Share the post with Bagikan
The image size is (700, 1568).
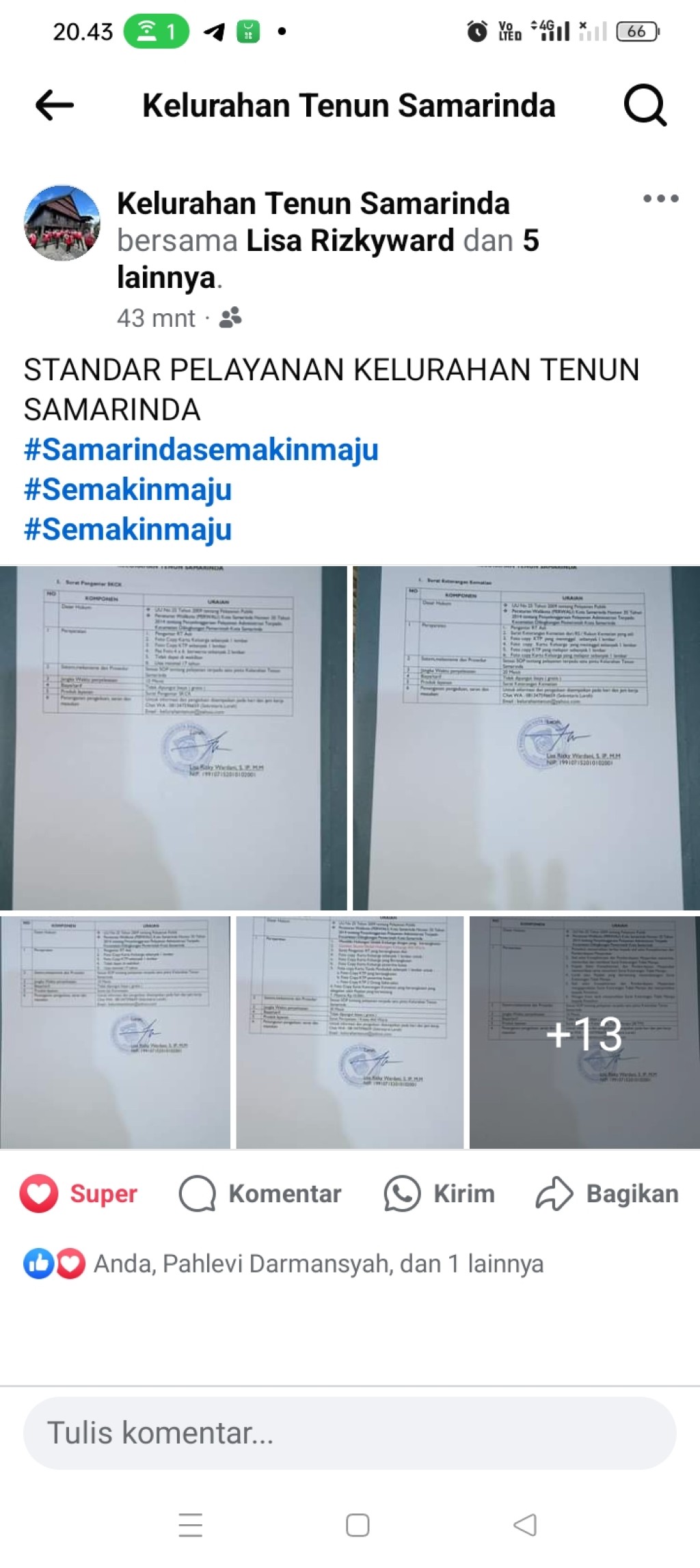click(x=607, y=1194)
